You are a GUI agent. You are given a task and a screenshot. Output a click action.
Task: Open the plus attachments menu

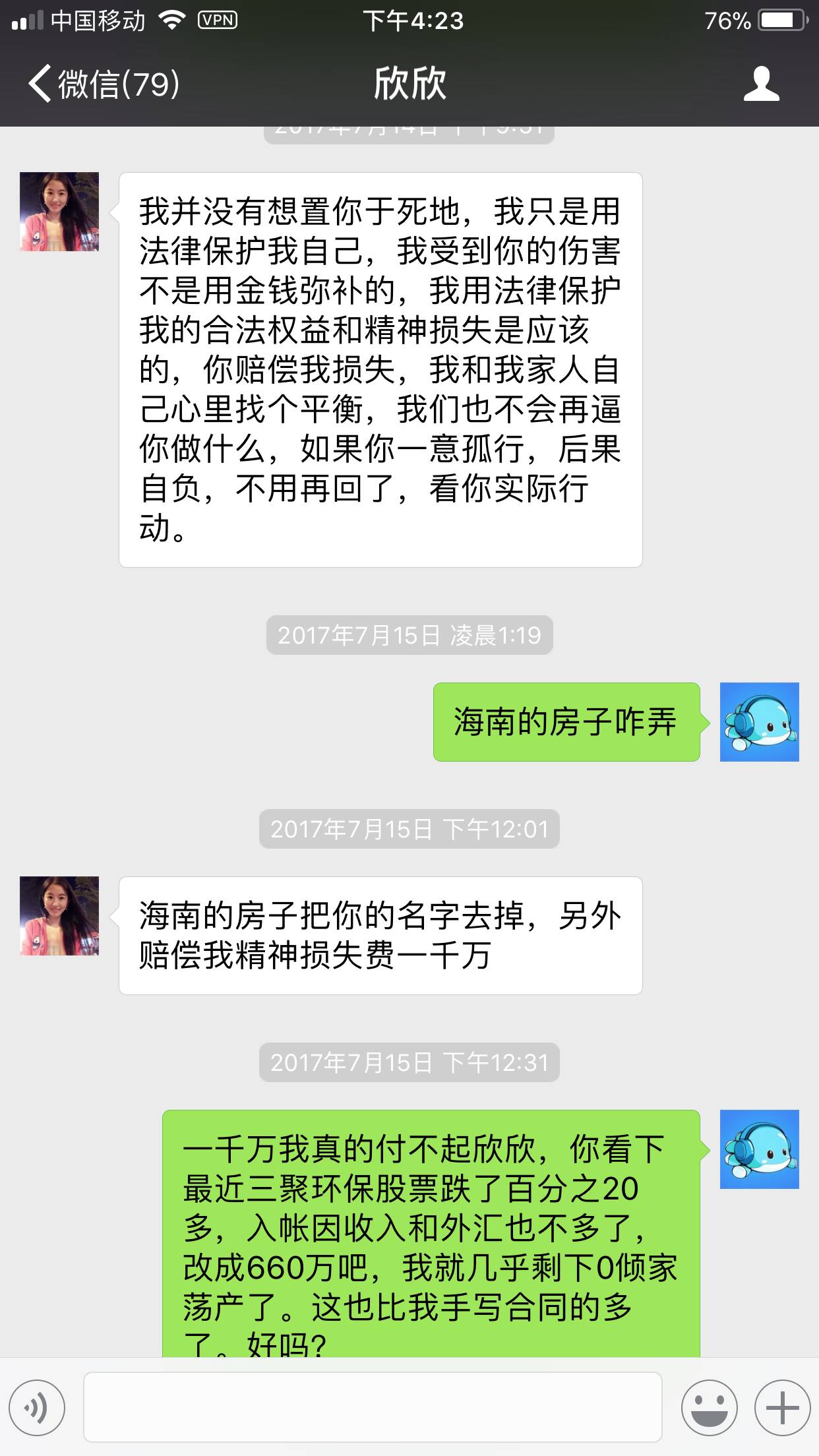pyautogui.click(x=782, y=1407)
